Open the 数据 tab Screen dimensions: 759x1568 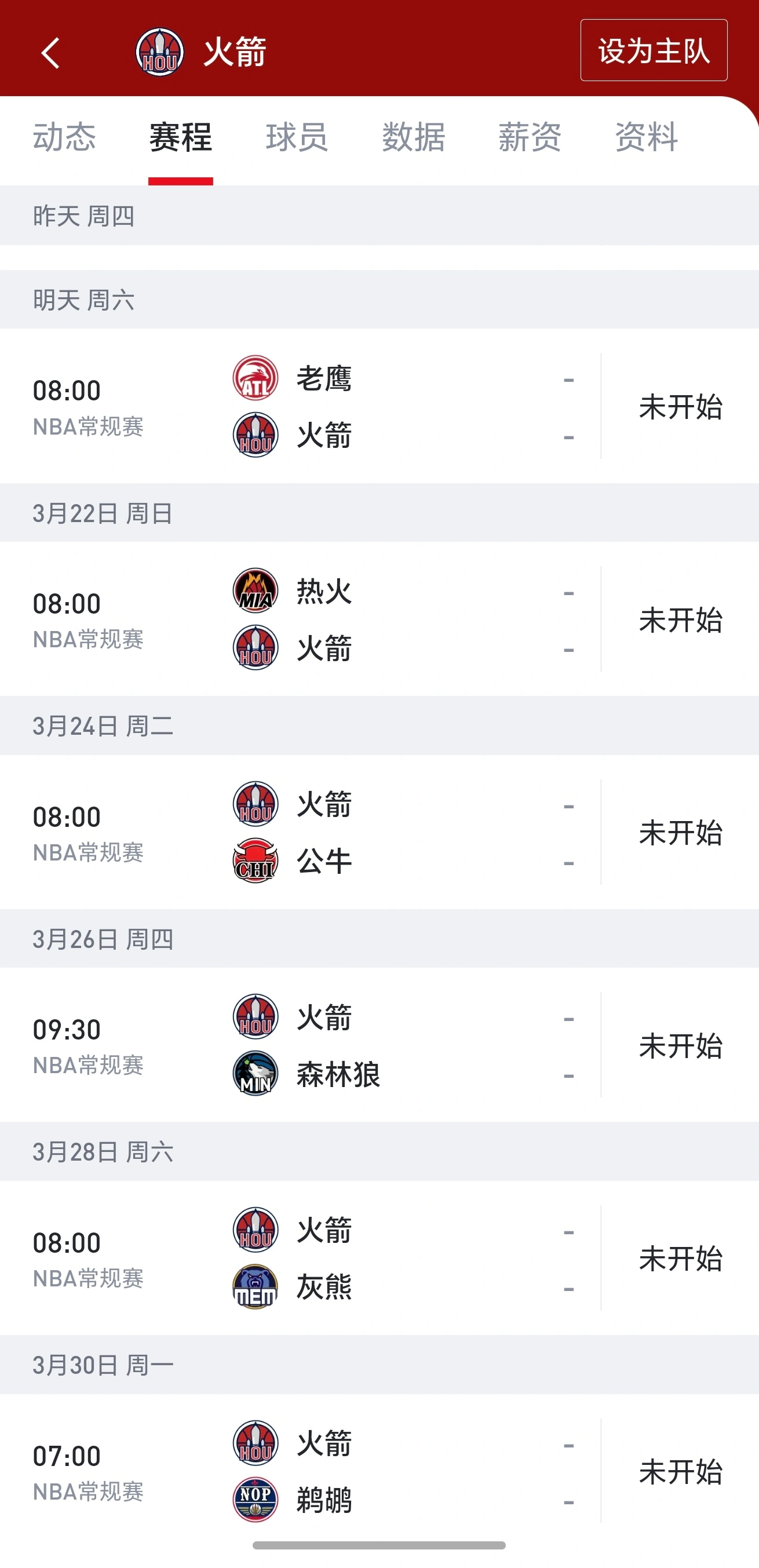pyautogui.click(x=411, y=138)
